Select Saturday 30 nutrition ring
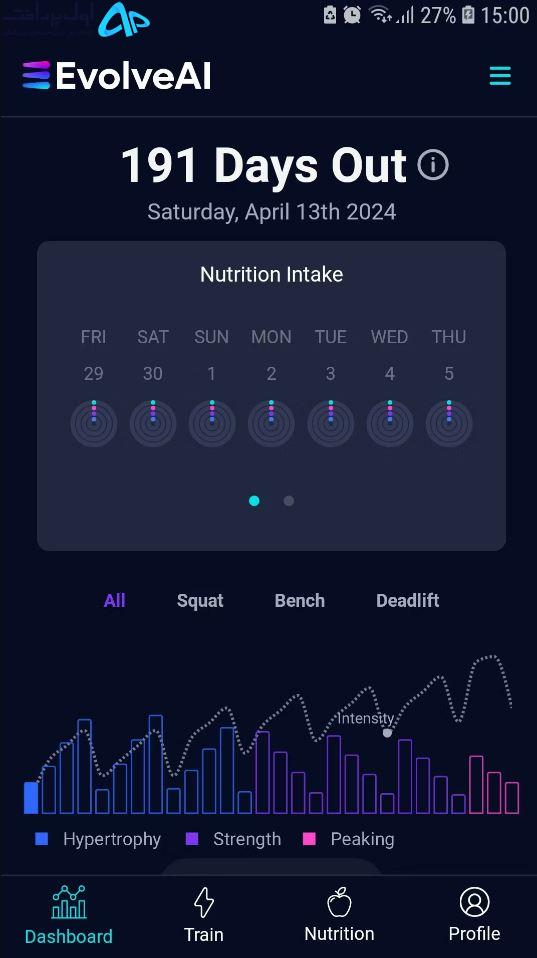This screenshot has width=537, height=958. click(153, 423)
